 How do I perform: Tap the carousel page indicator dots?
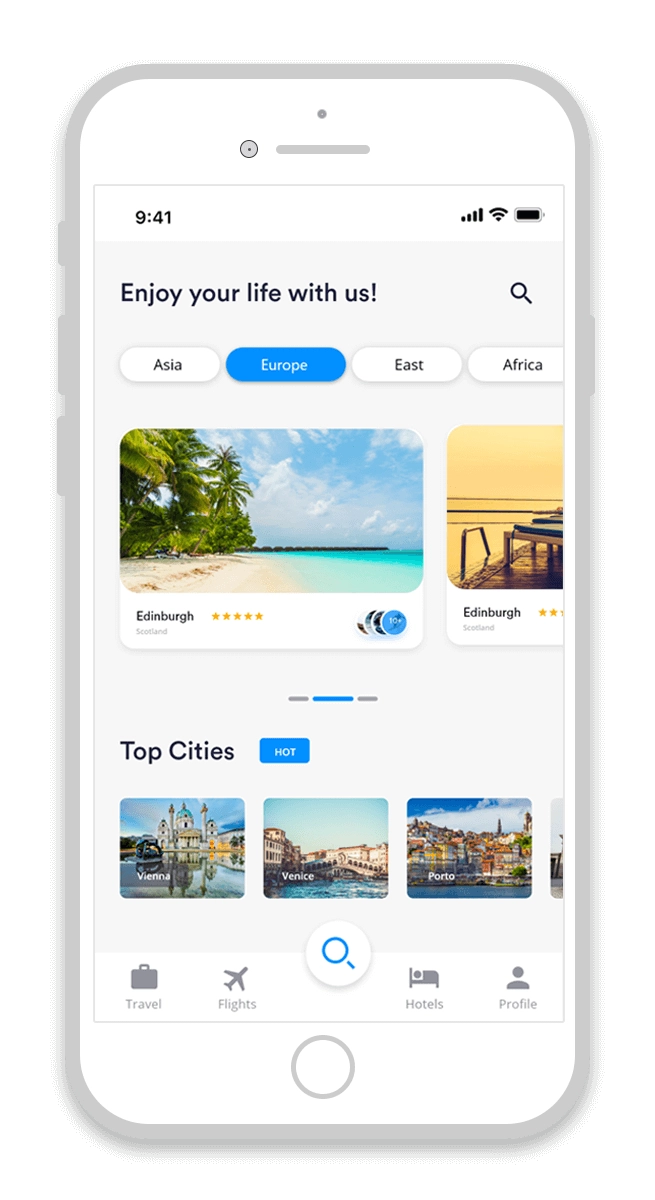[332, 699]
